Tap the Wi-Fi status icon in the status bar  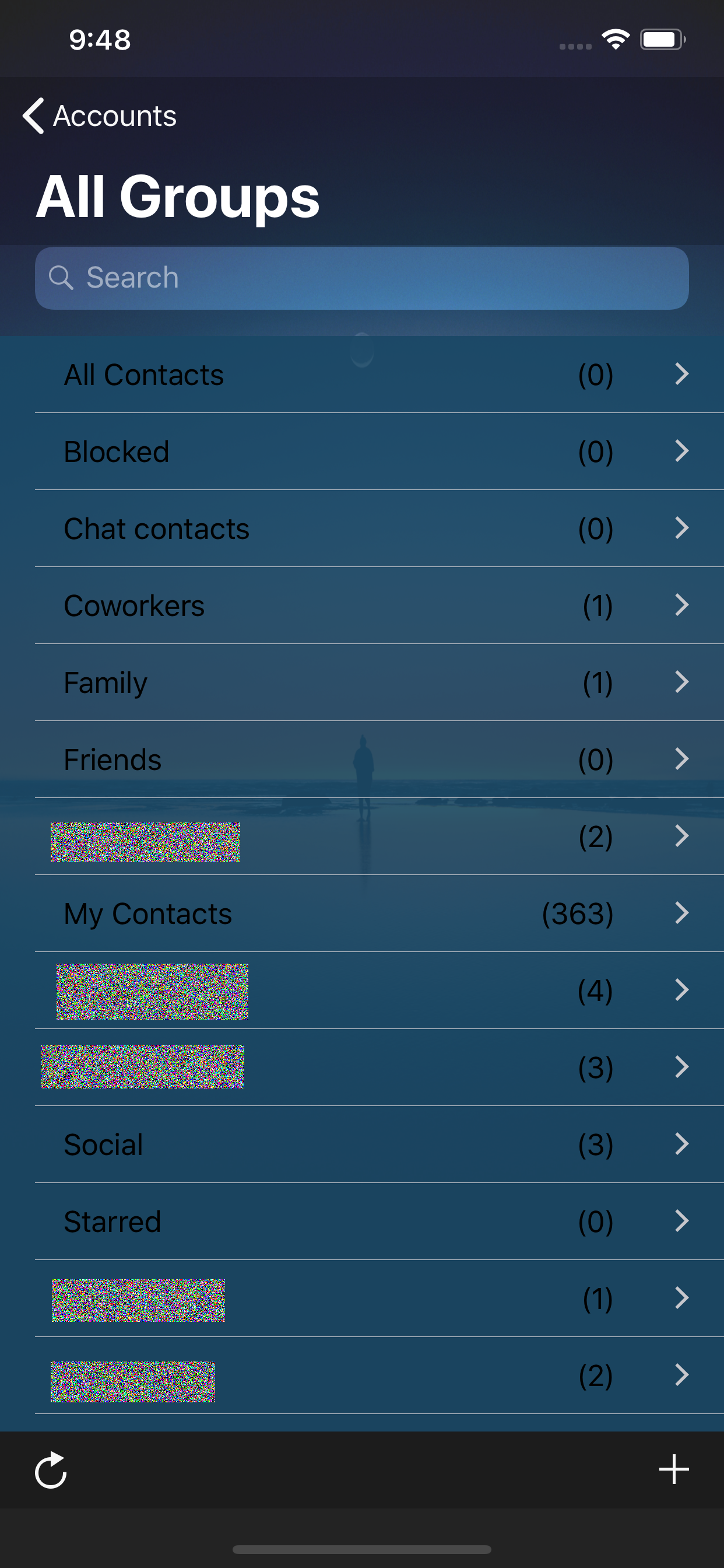click(615, 39)
